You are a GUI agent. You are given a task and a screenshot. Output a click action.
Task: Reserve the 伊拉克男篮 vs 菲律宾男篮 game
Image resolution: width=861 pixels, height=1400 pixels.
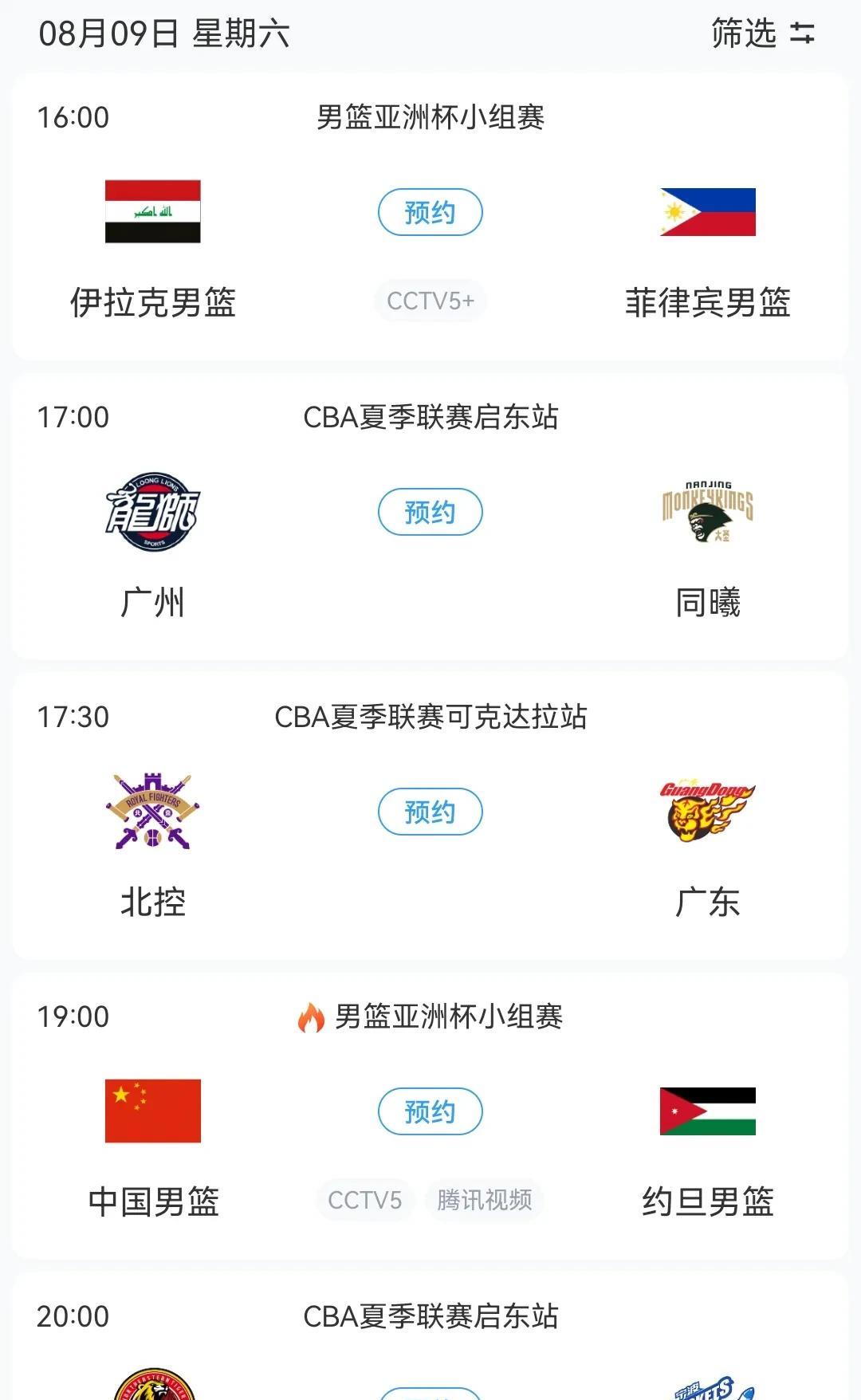(x=430, y=212)
